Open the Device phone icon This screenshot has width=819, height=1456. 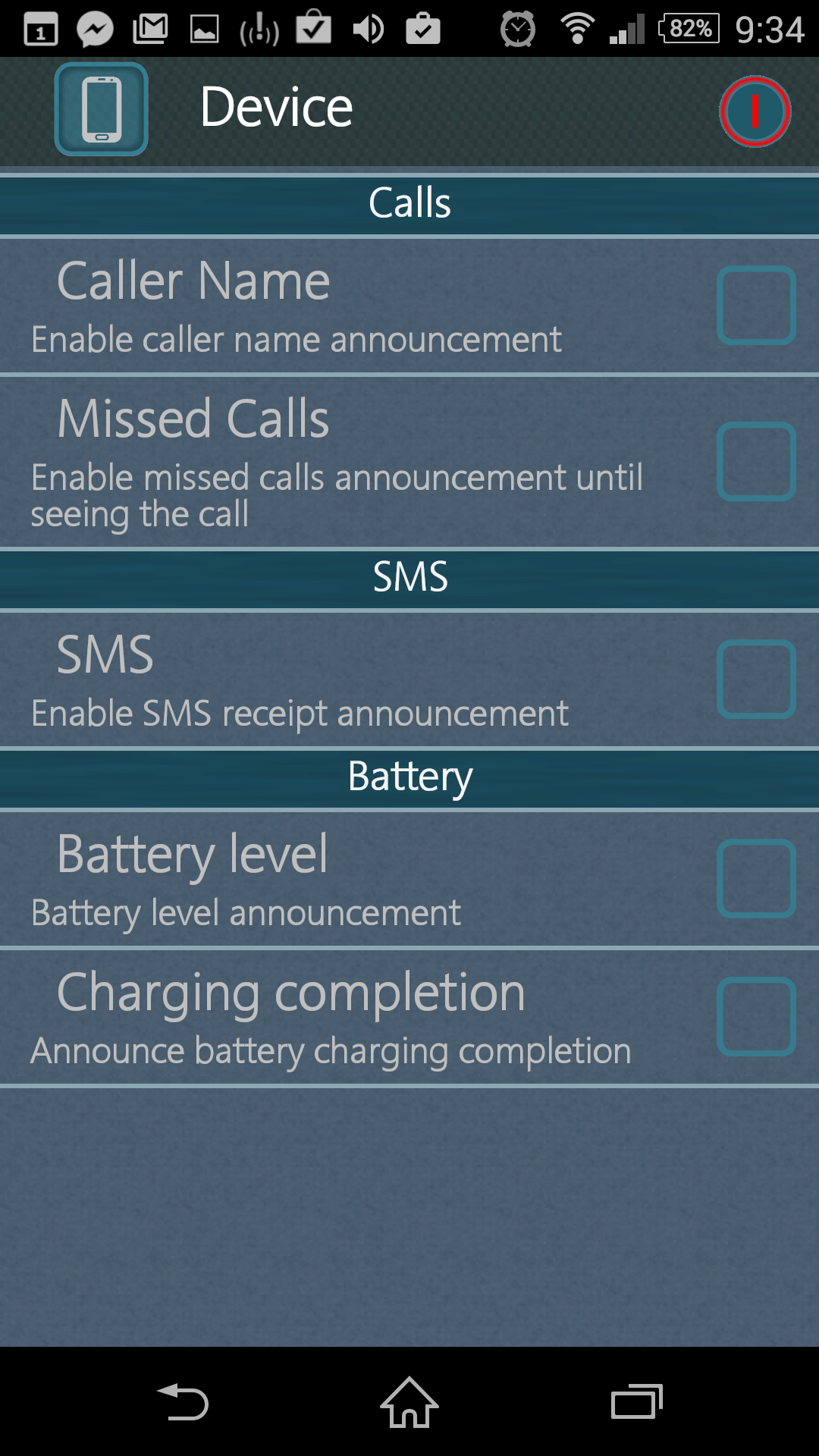[101, 109]
